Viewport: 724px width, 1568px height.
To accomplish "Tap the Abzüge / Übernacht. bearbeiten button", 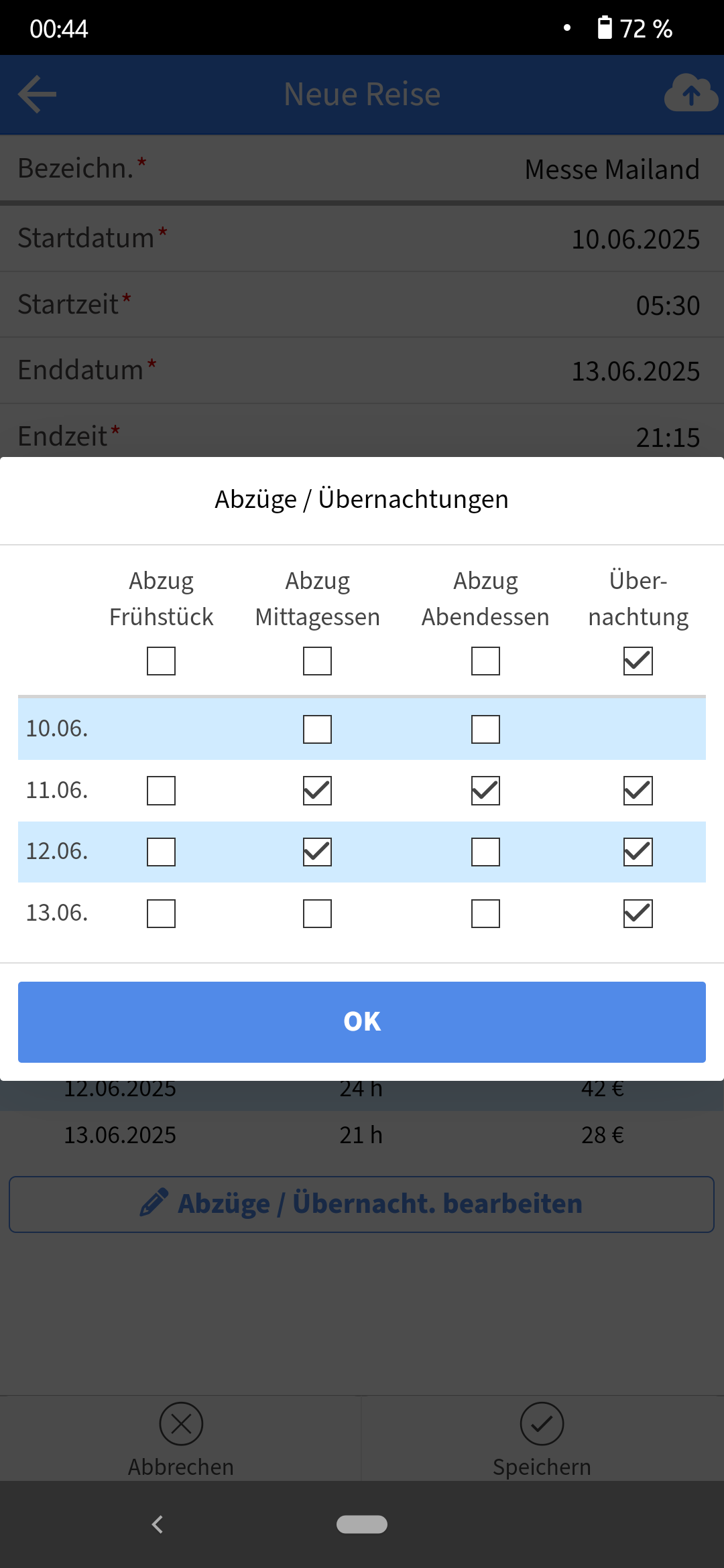I will coord(362,1203).
